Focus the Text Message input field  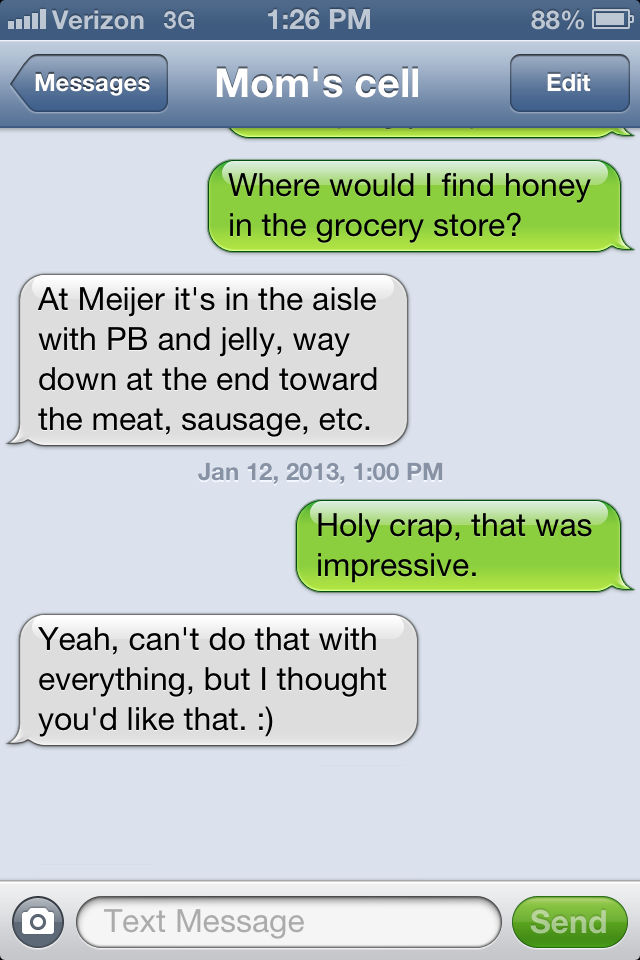coord(288,921)
